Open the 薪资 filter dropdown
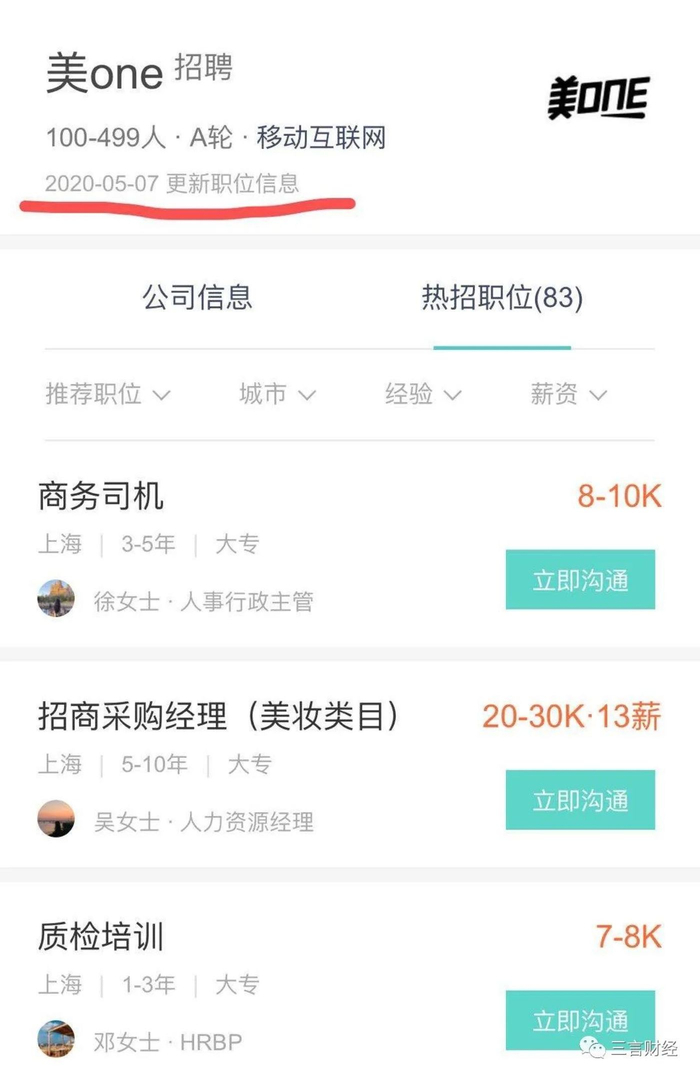Image resolution: width=700 pixels, height=1079 pixels. (x=568, y=394)
